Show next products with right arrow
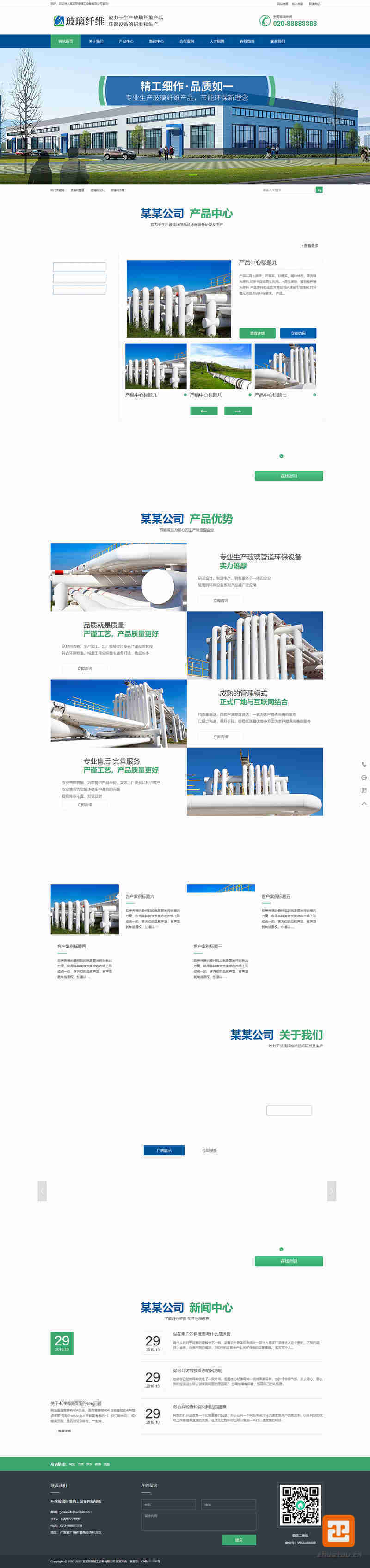The height and width of the screenshot is (1568, 370). (x=238, y=411)
